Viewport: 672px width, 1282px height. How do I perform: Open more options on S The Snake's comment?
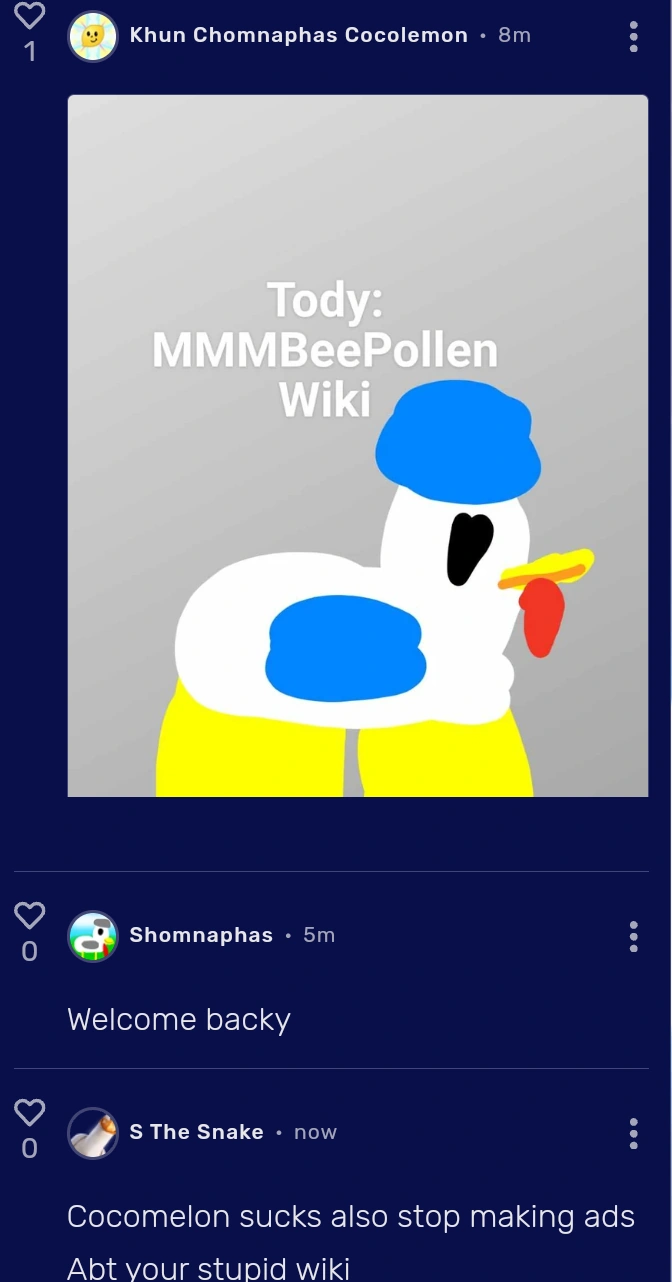coord(633,1134)
